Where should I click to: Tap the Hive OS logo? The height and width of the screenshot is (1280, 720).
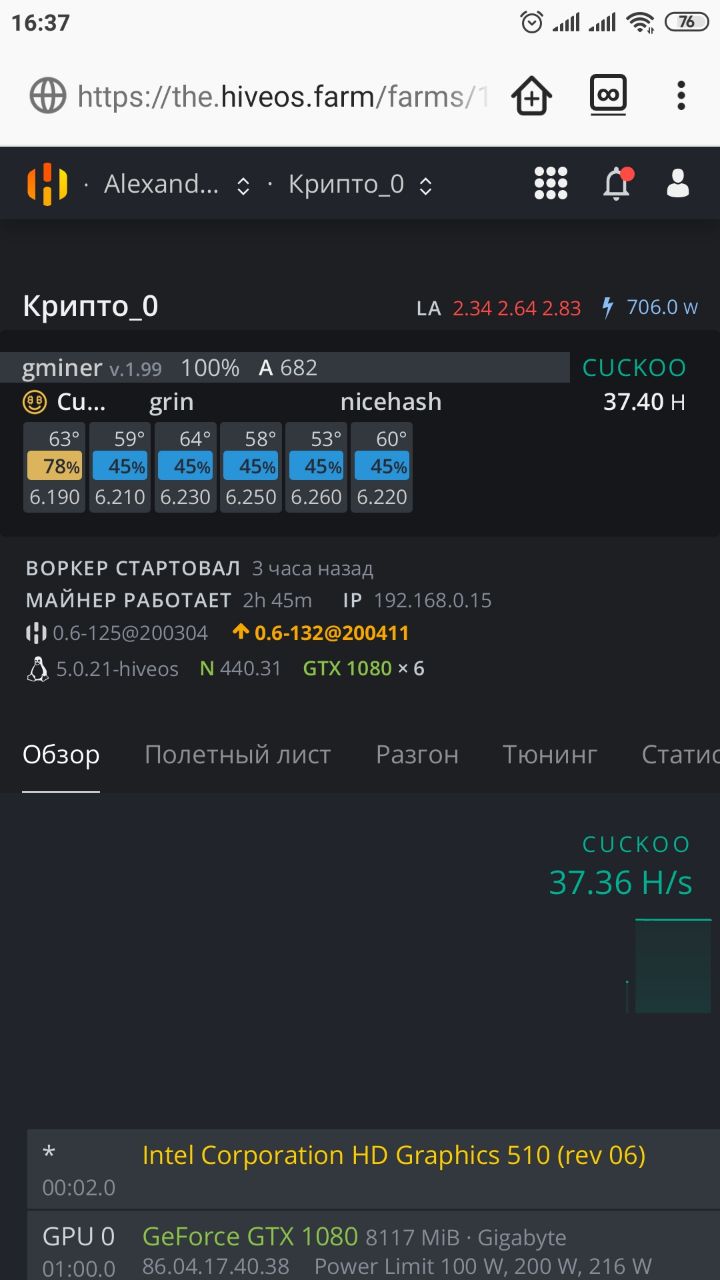point(47,184)
